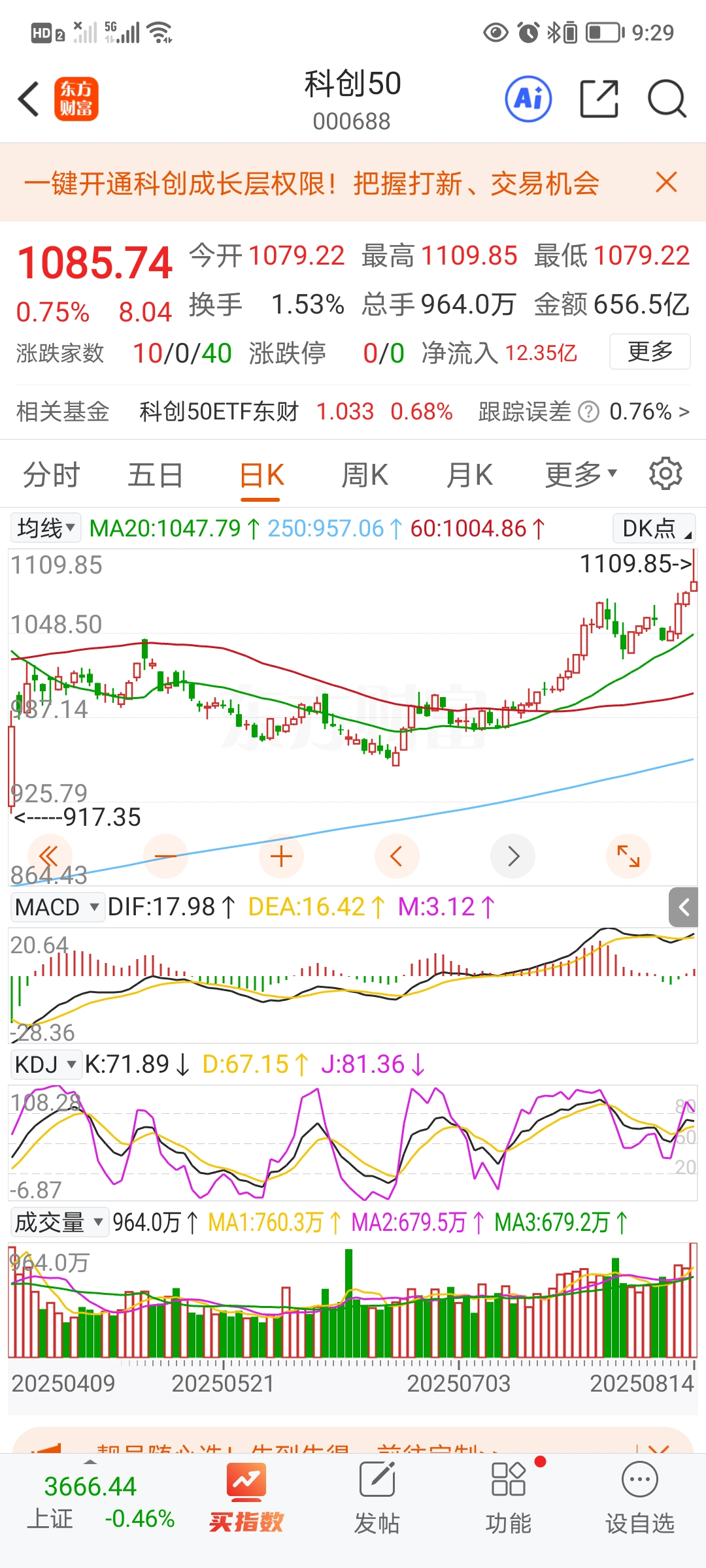Screen dimensions: 706x1568
Task: Expand the chart to fullscreen
Action: click(628, 856)
